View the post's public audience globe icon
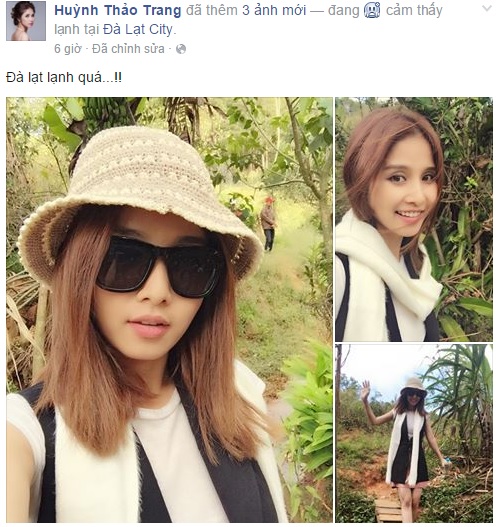Screen dimensions: 499x527 pyautogui.click(x=181, y=49)
